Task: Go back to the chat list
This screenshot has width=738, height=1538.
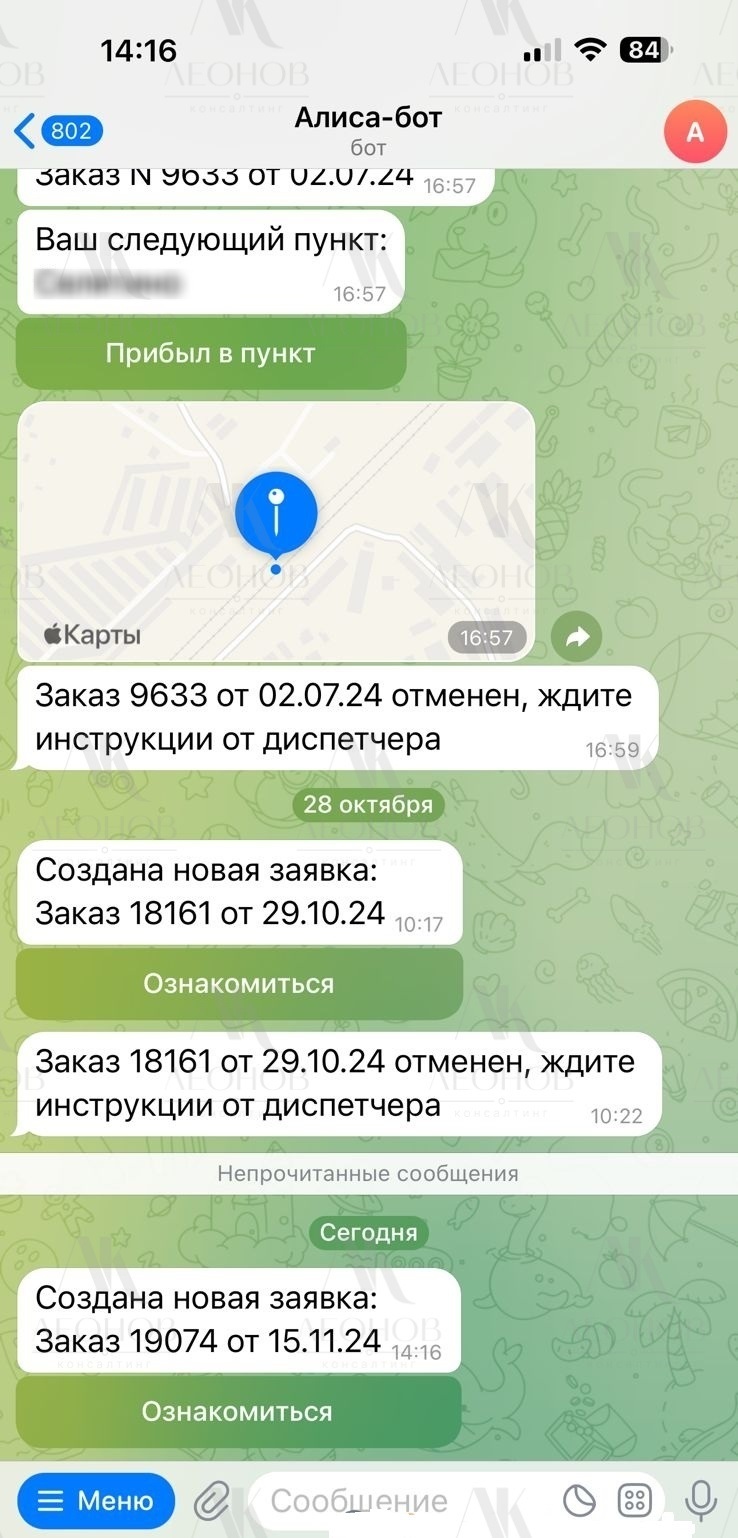Action: [x=57, y=131]
